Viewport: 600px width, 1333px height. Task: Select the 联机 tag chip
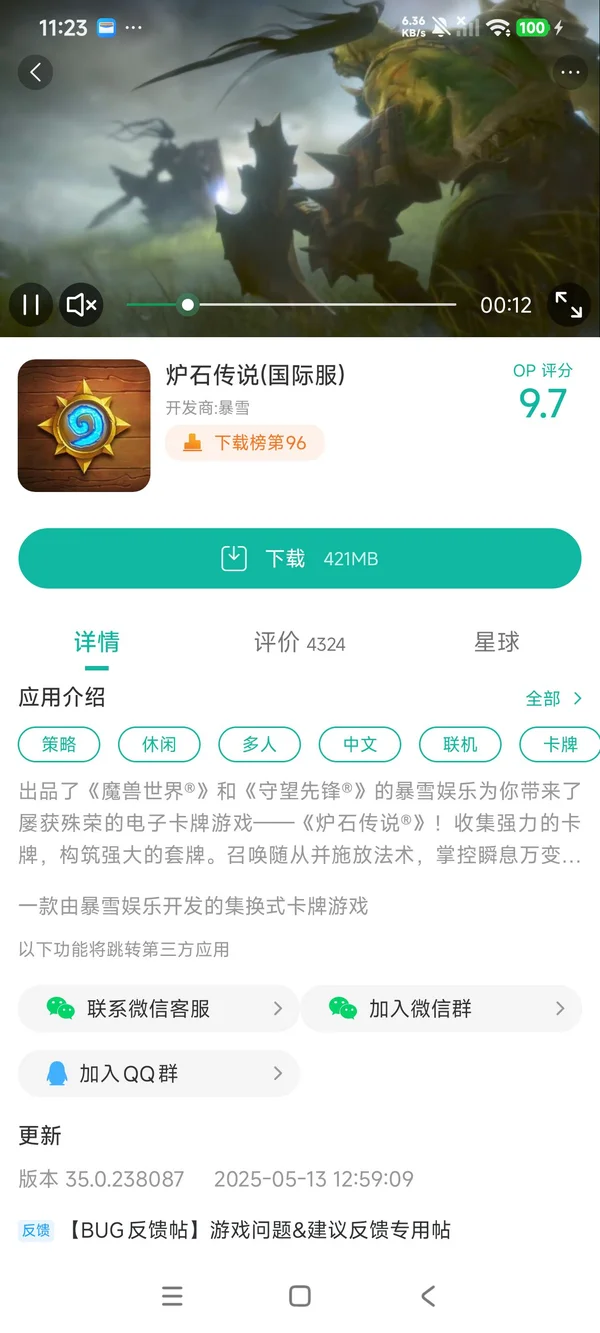460,744
